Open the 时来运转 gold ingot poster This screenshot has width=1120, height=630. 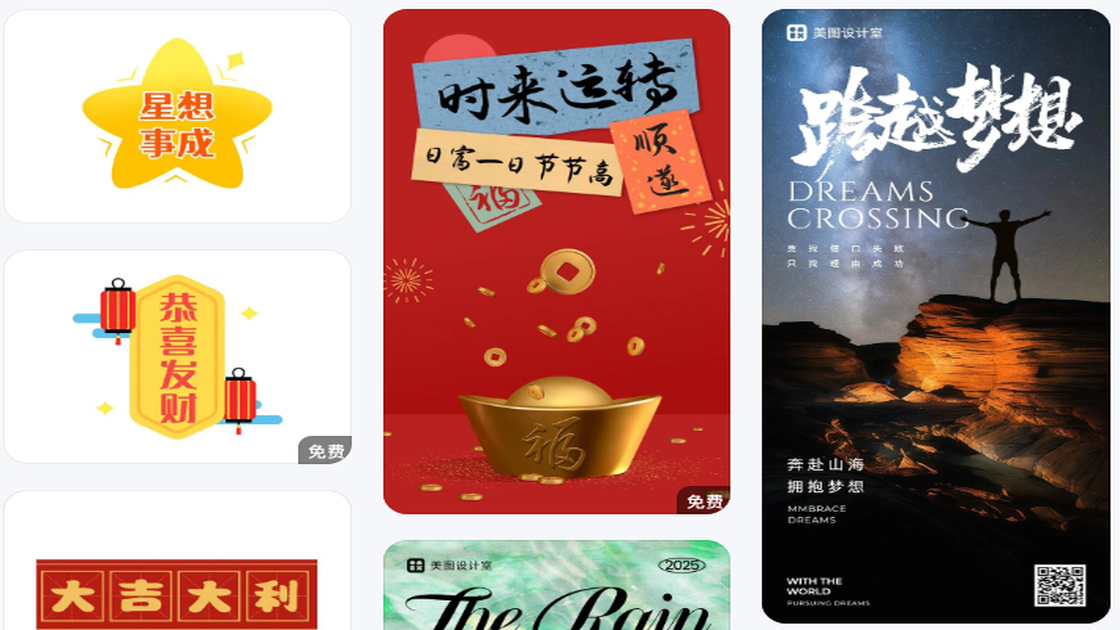coord(556,262)
